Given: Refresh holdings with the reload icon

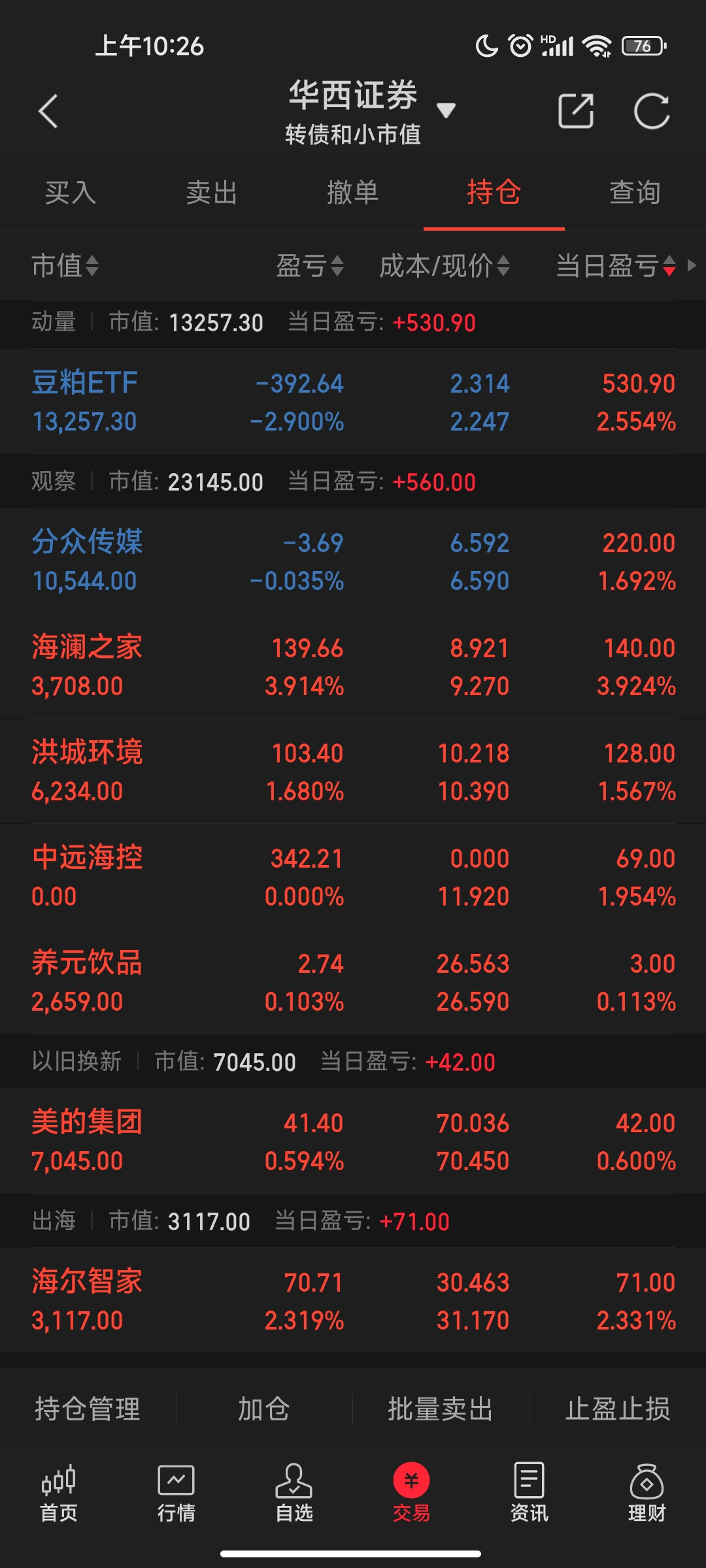Looking at the screenshot, I should (x=652, y=111).
